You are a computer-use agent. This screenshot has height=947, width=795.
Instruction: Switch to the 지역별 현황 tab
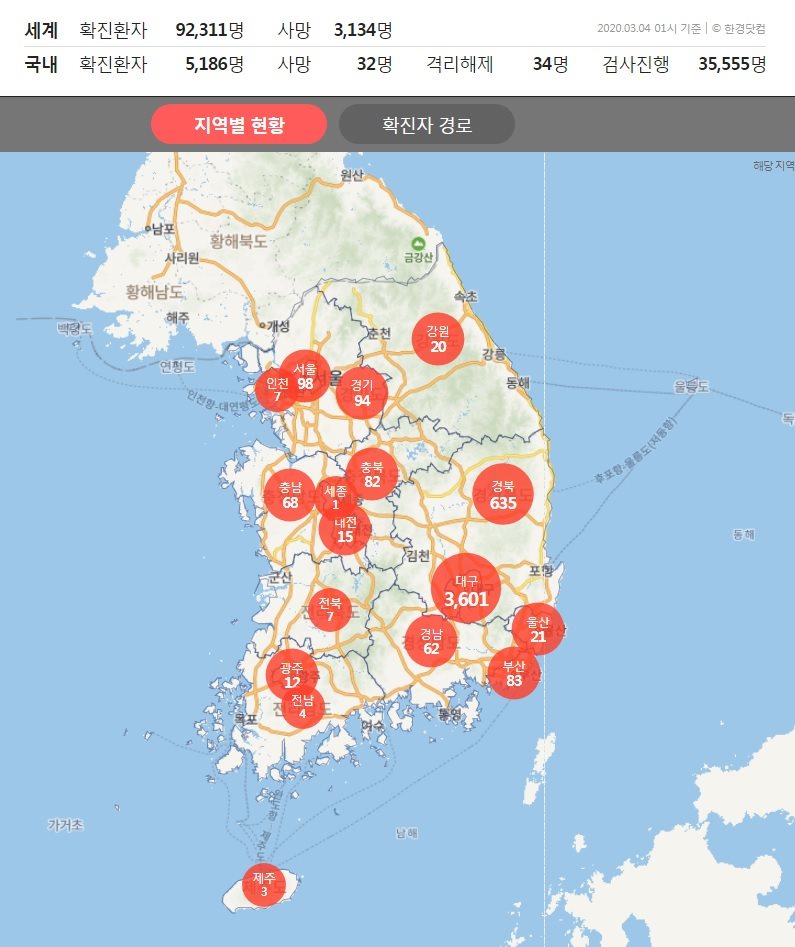point(239,125)
